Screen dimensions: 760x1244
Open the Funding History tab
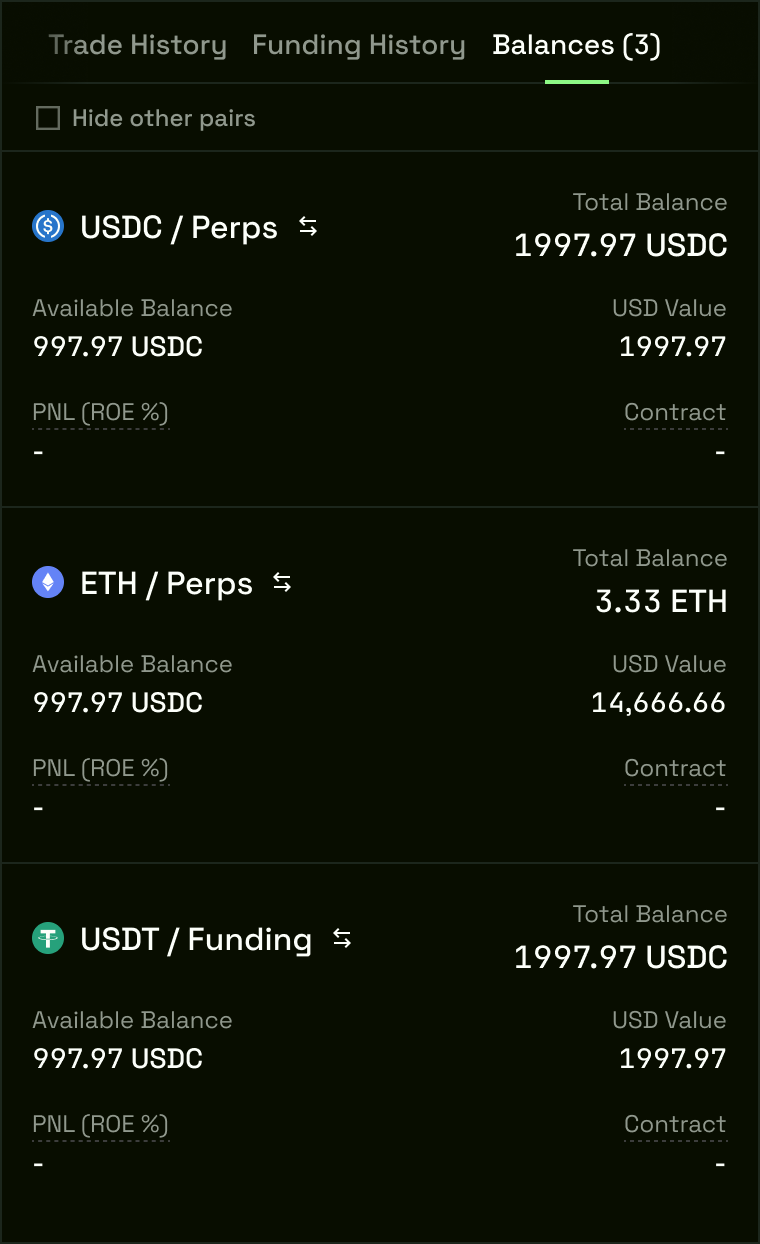[x=358, y=46]
